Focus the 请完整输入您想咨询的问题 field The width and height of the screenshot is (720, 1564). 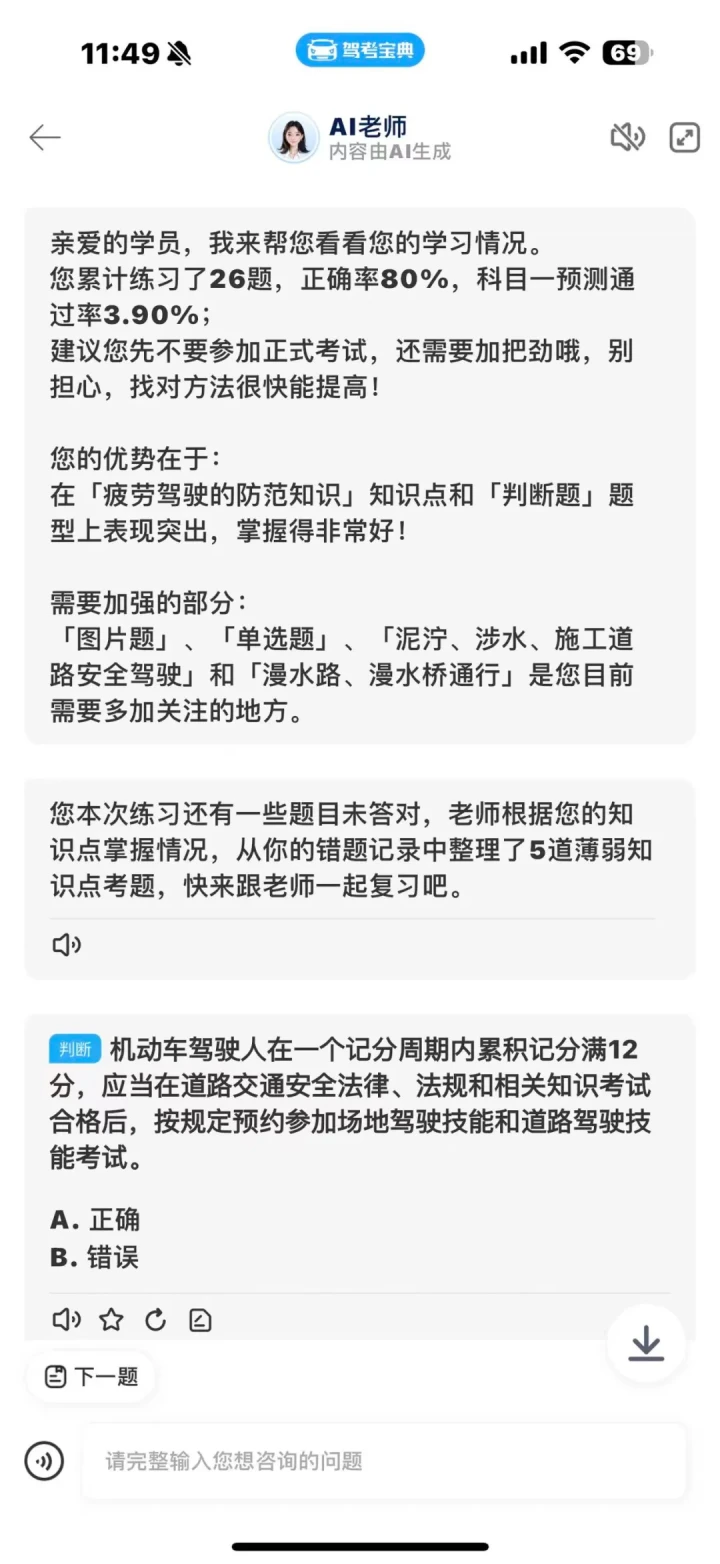click(384, 1461)
